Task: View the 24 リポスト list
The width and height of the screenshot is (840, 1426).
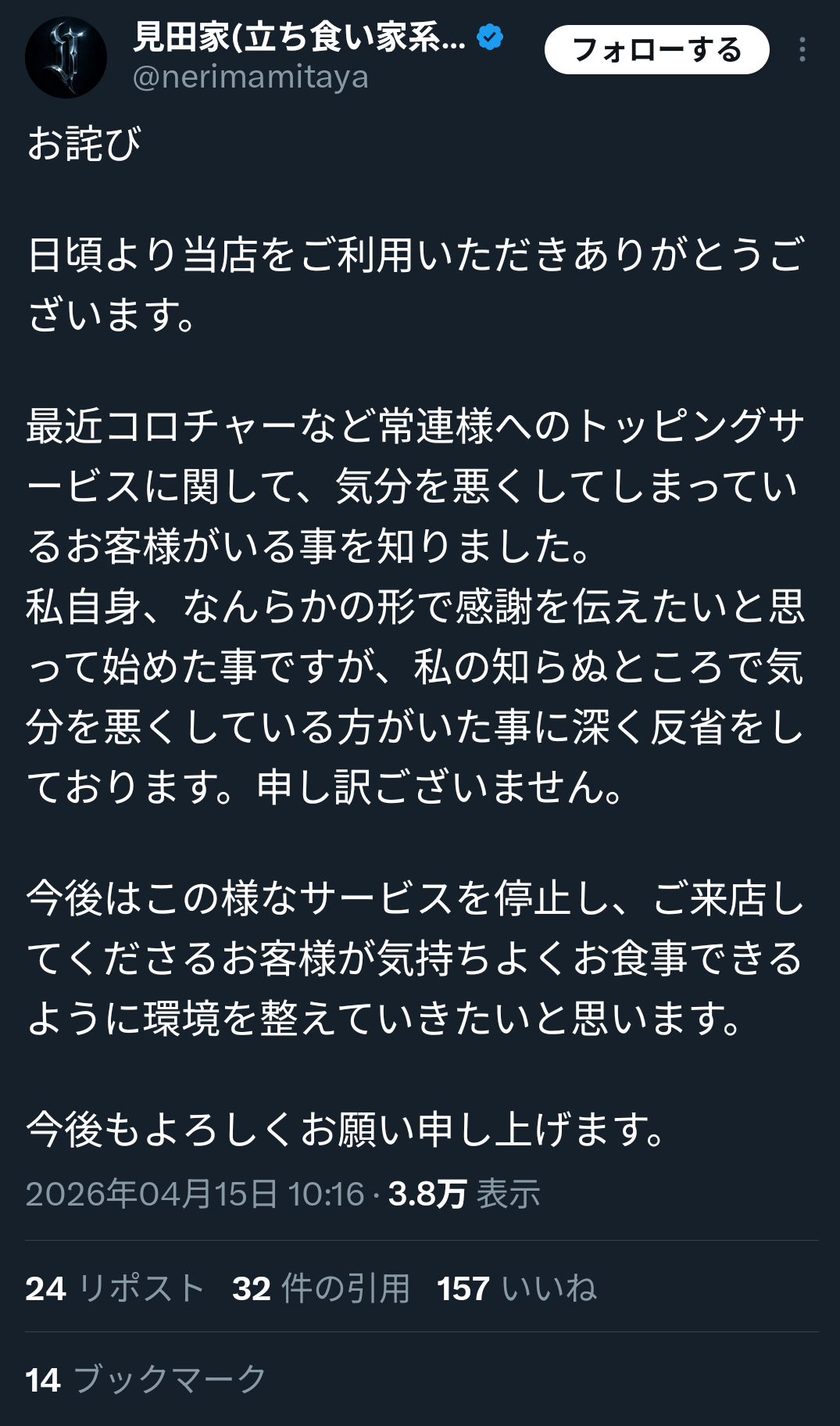Action: [115, 1288]
